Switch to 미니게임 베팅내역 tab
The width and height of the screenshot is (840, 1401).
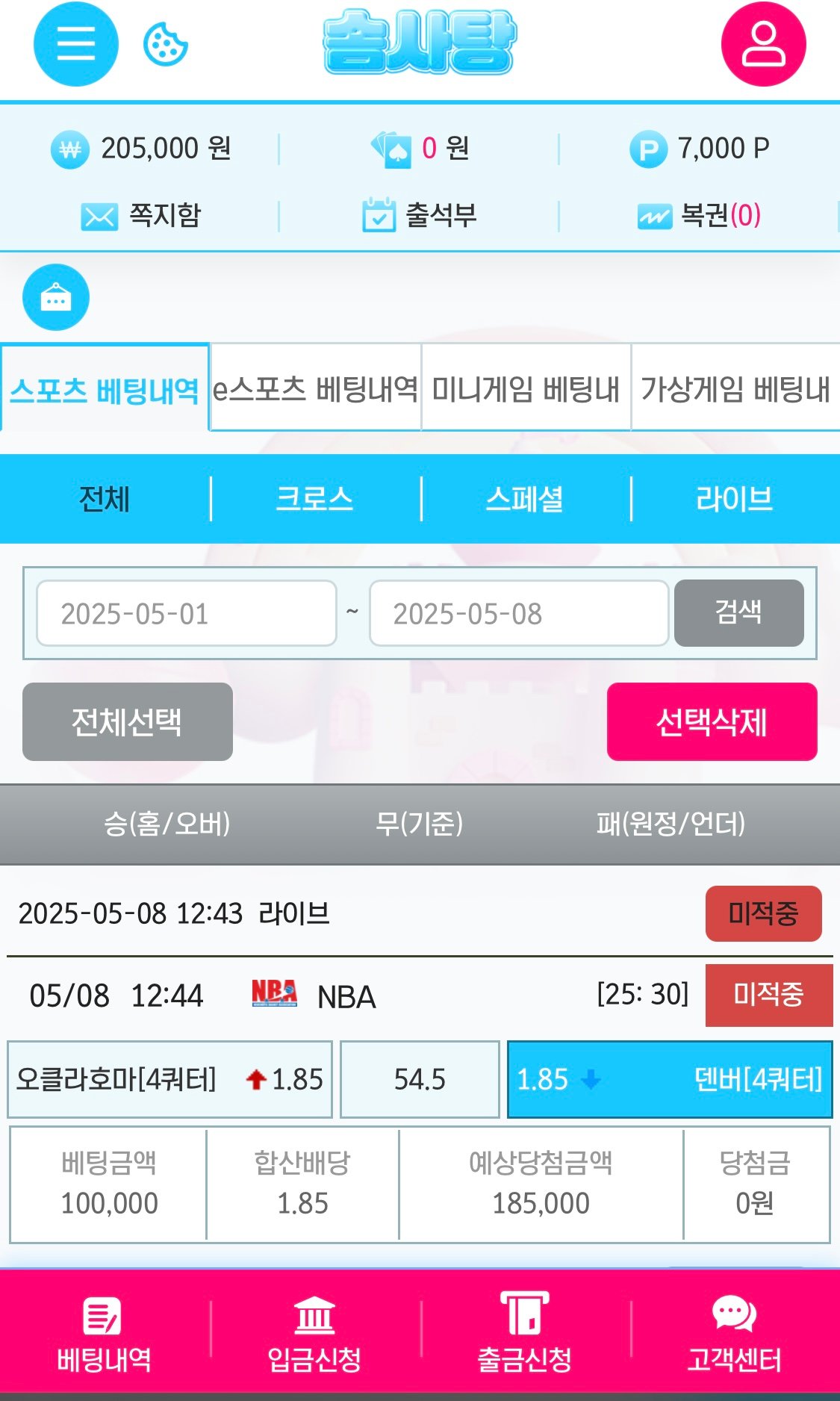[526, 388]
